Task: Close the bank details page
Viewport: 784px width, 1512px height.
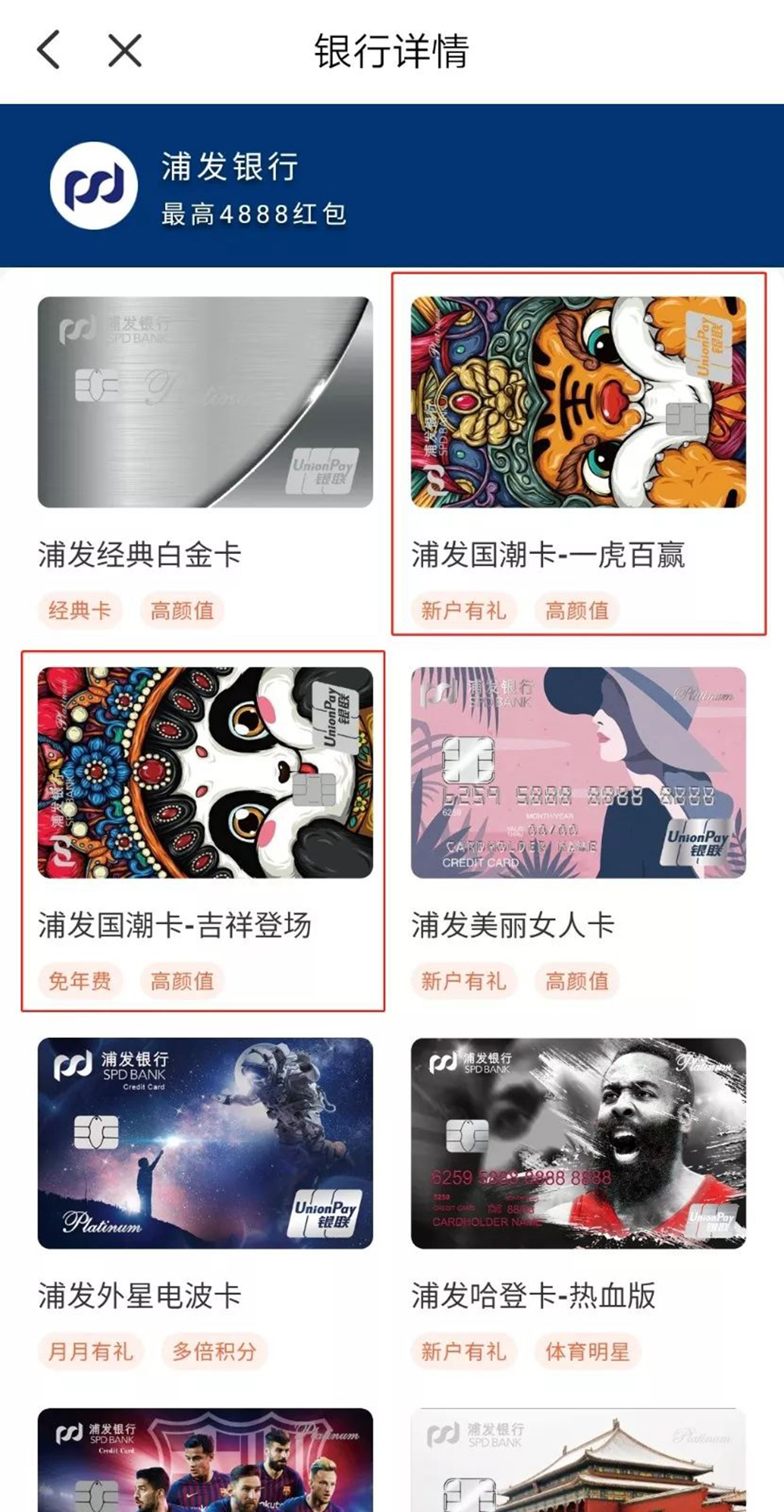Action: click(x=125, y=51)
